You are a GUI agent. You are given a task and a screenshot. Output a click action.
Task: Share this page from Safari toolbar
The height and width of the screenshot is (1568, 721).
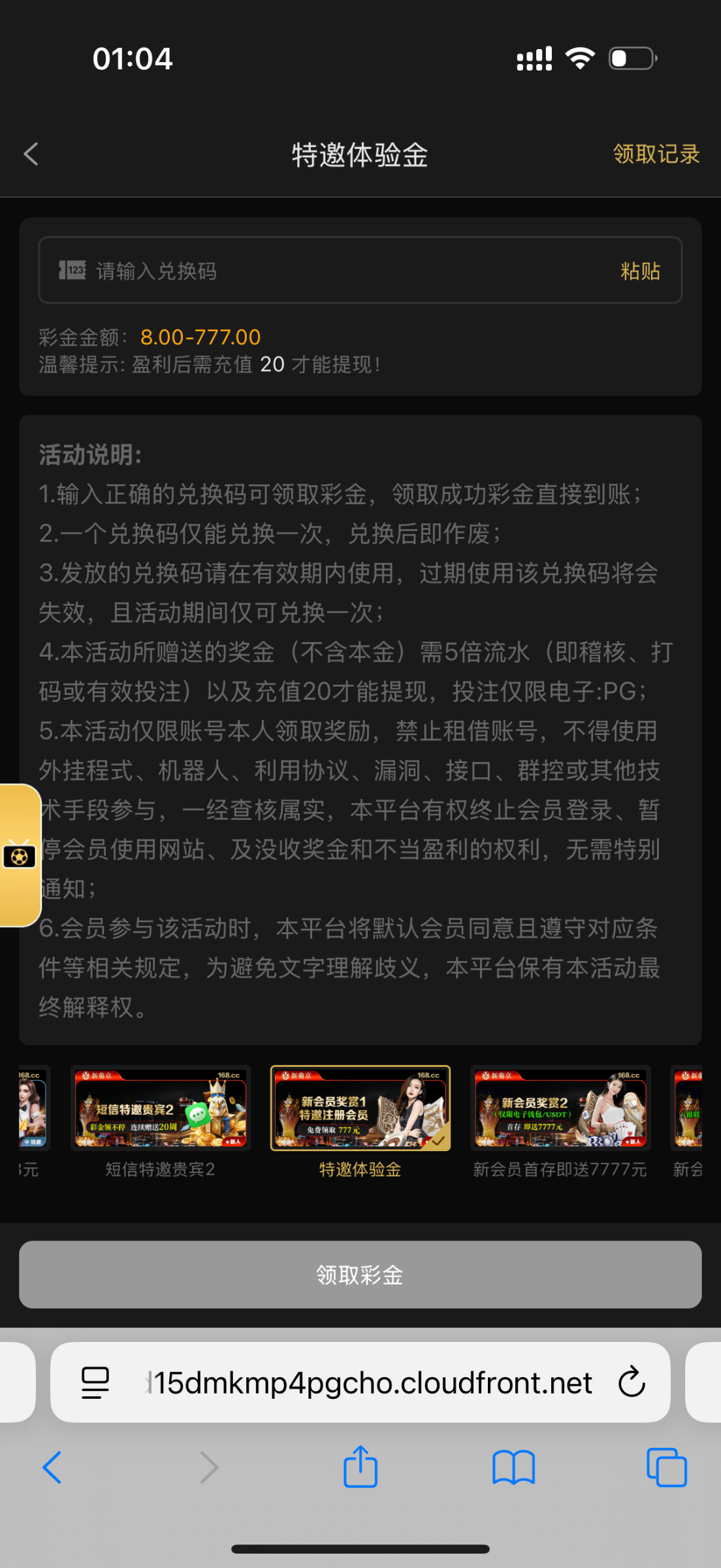[x=360, y=1467]
